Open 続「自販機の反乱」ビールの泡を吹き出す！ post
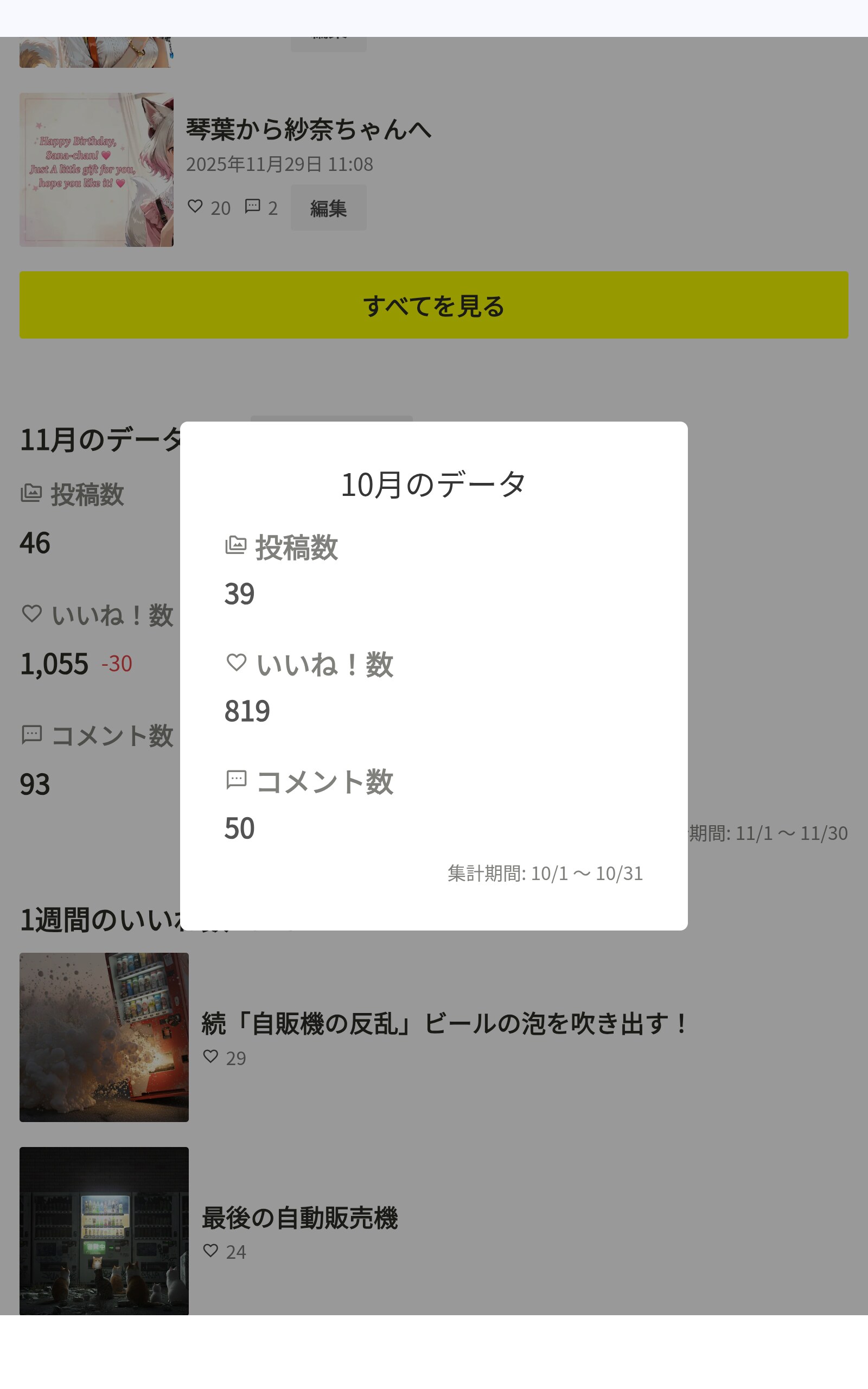Image resolution: width=868 pixels, height=1389 pixels. point(444,1023)
